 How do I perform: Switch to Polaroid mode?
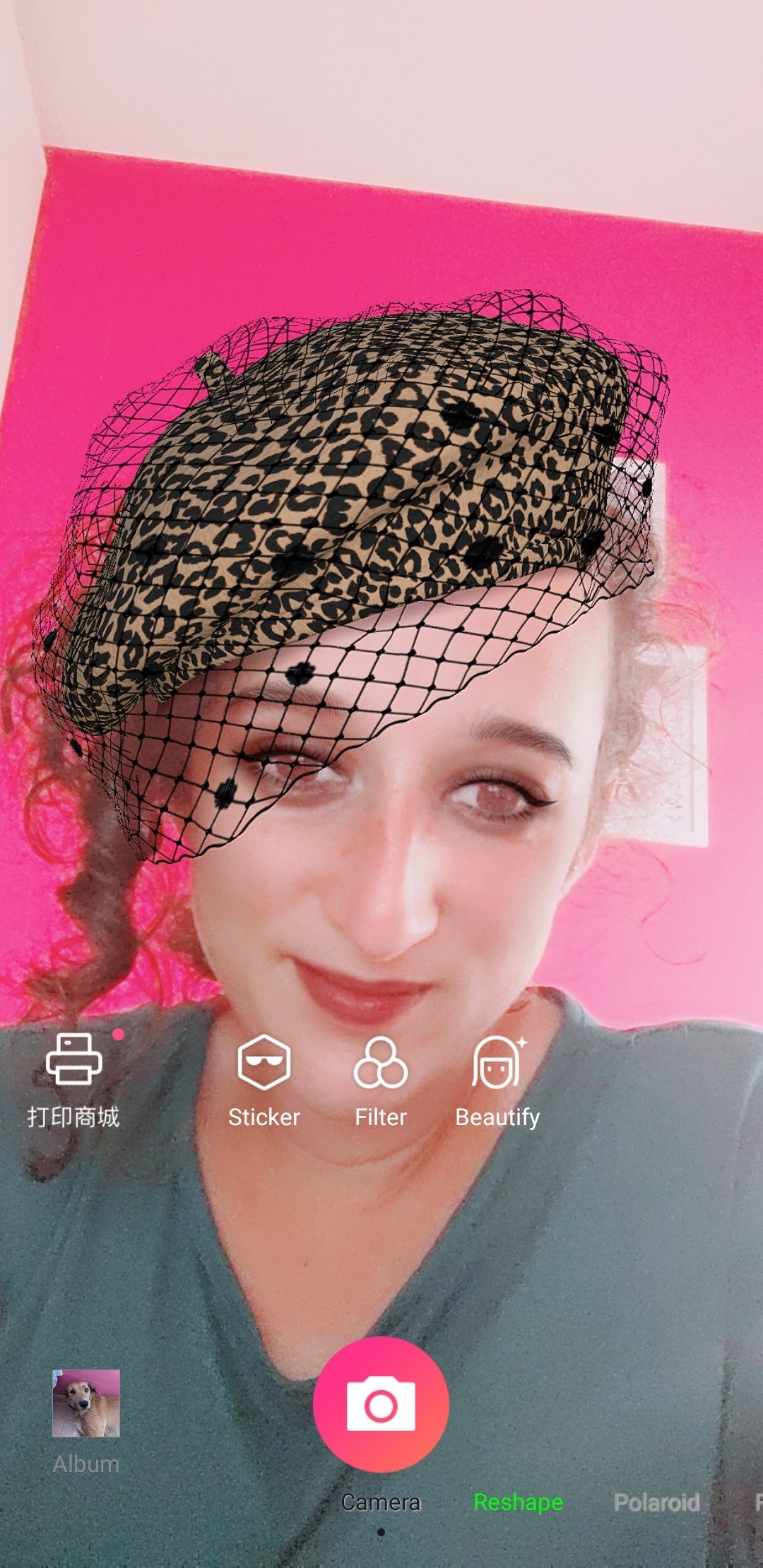coord(656,1502)
